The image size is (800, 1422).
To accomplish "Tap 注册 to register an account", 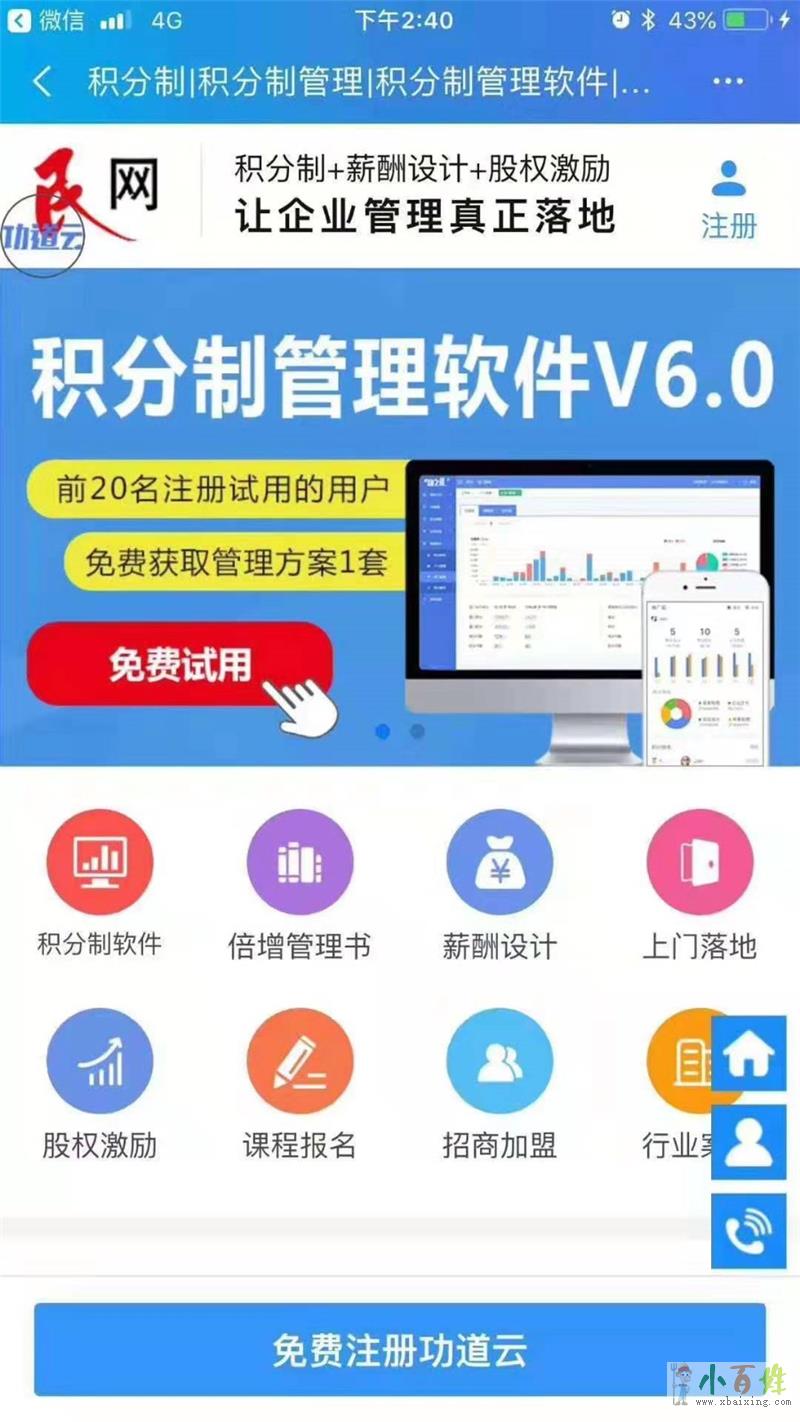I will click(728, 200).
